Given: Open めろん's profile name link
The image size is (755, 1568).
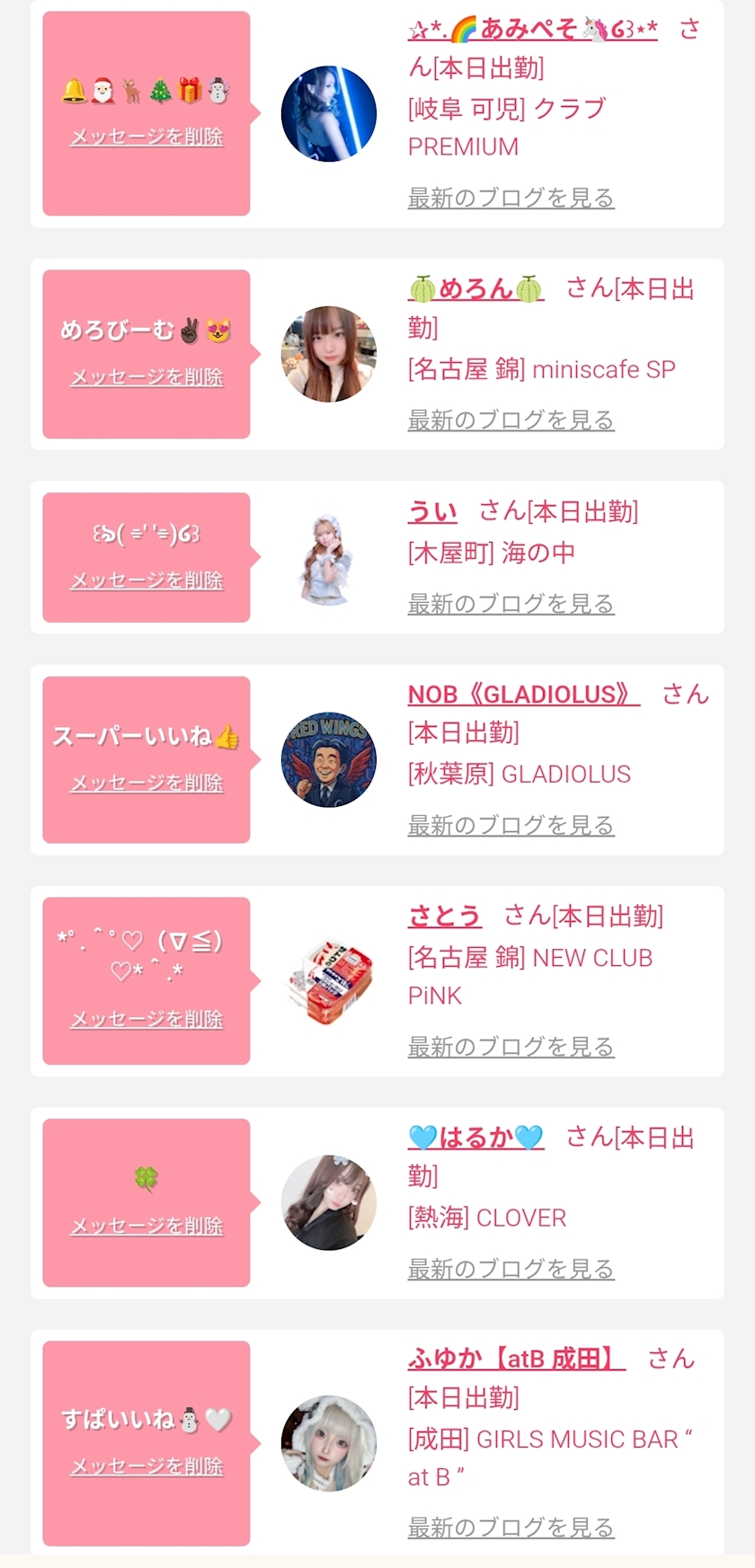Looking at the screenshot, I should click(x=476, y=288).
